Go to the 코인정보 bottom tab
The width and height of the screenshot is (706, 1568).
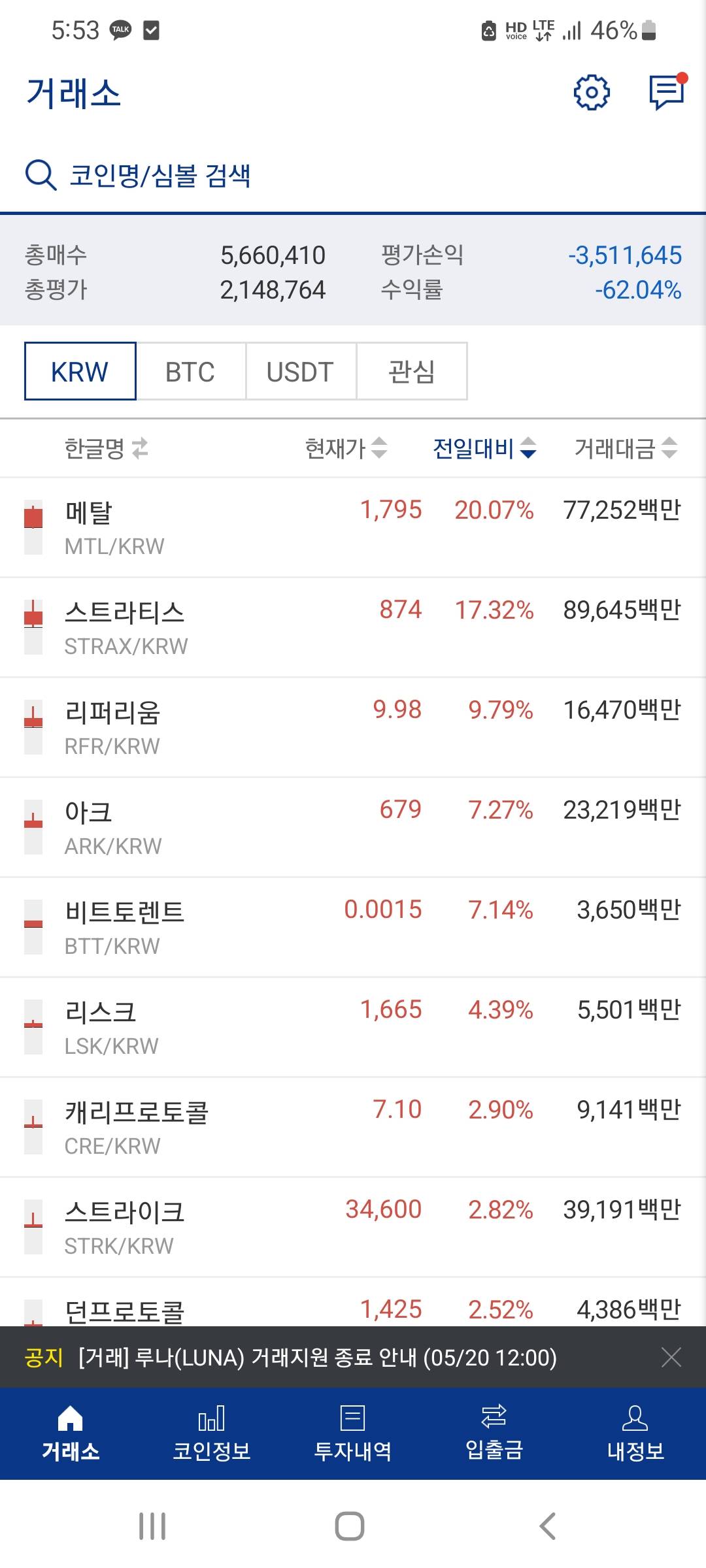click(x=212, y=1434)
